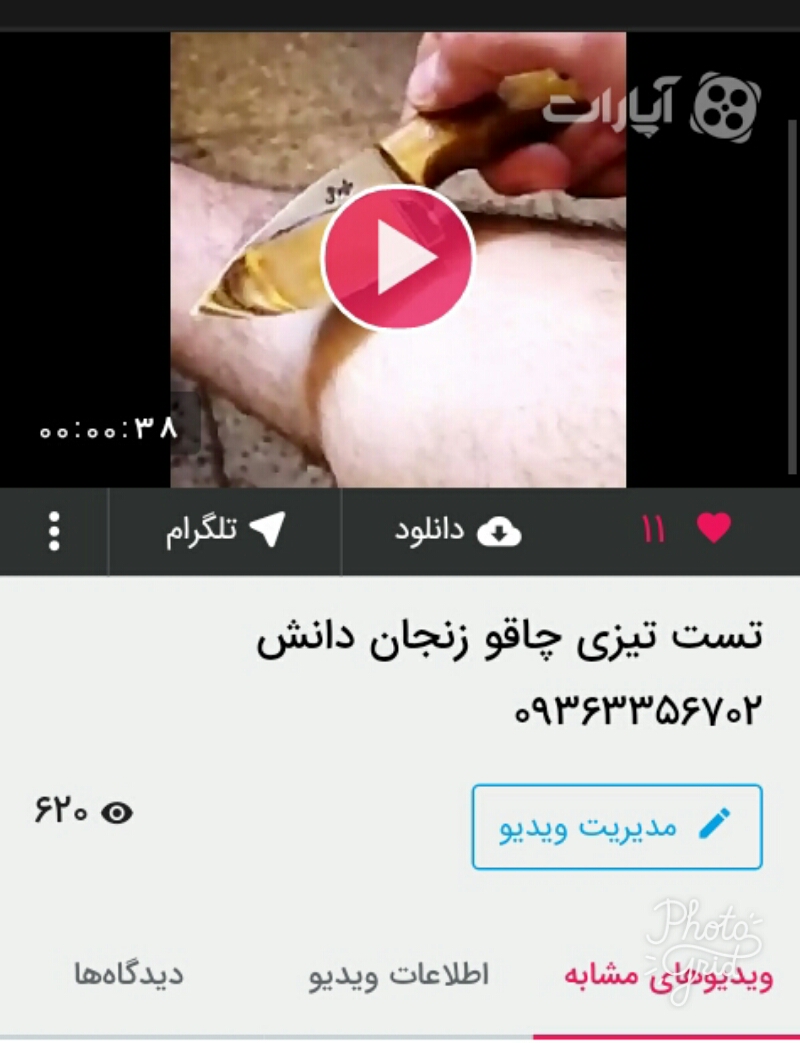Expand more options via the vertical dots
800x1043 pixels.
click(x=55, y=532)
